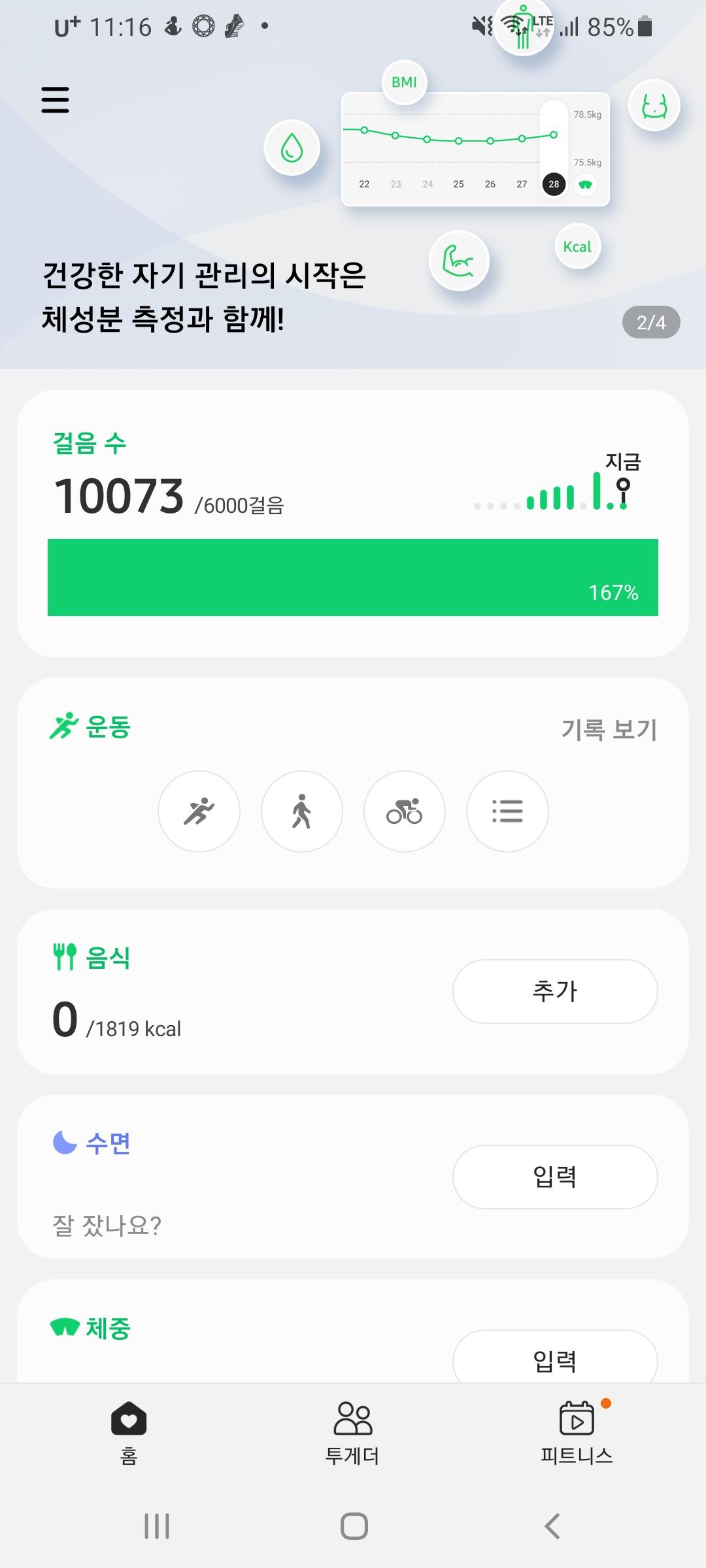Open recent apps from the navigation bar
The height and width of the screenshot is (1568, 706).
[x=157, y=1526]
